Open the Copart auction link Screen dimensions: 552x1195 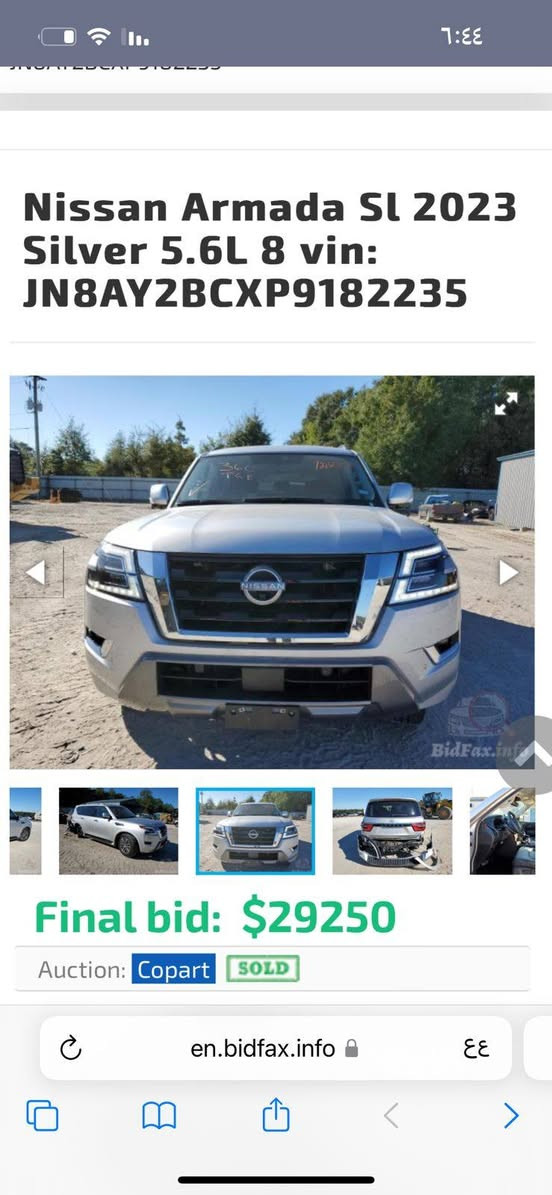click(173, 969)
